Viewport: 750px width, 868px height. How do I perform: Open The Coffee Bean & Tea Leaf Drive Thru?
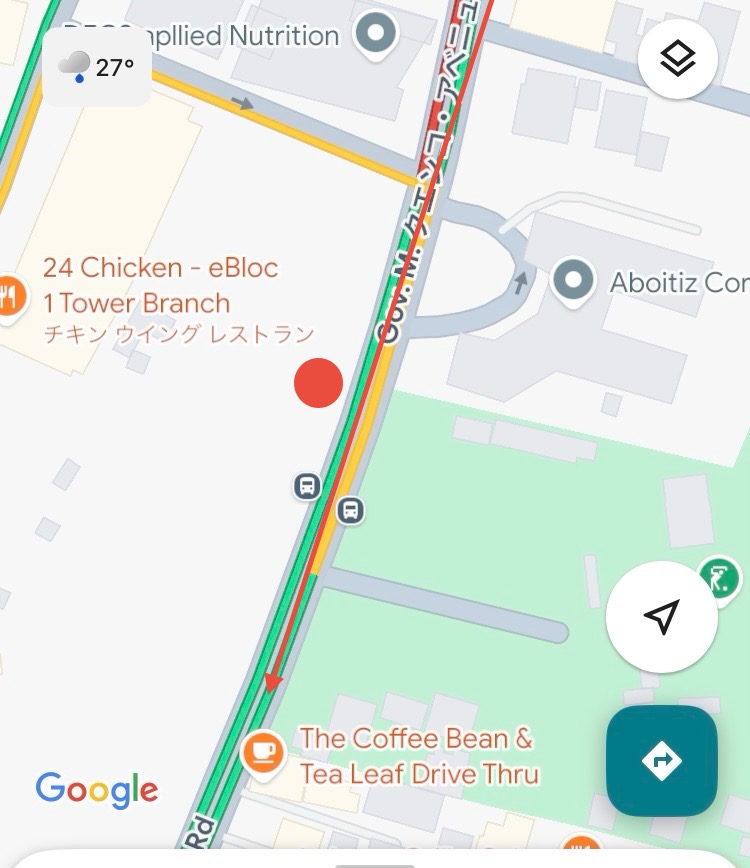418,755
